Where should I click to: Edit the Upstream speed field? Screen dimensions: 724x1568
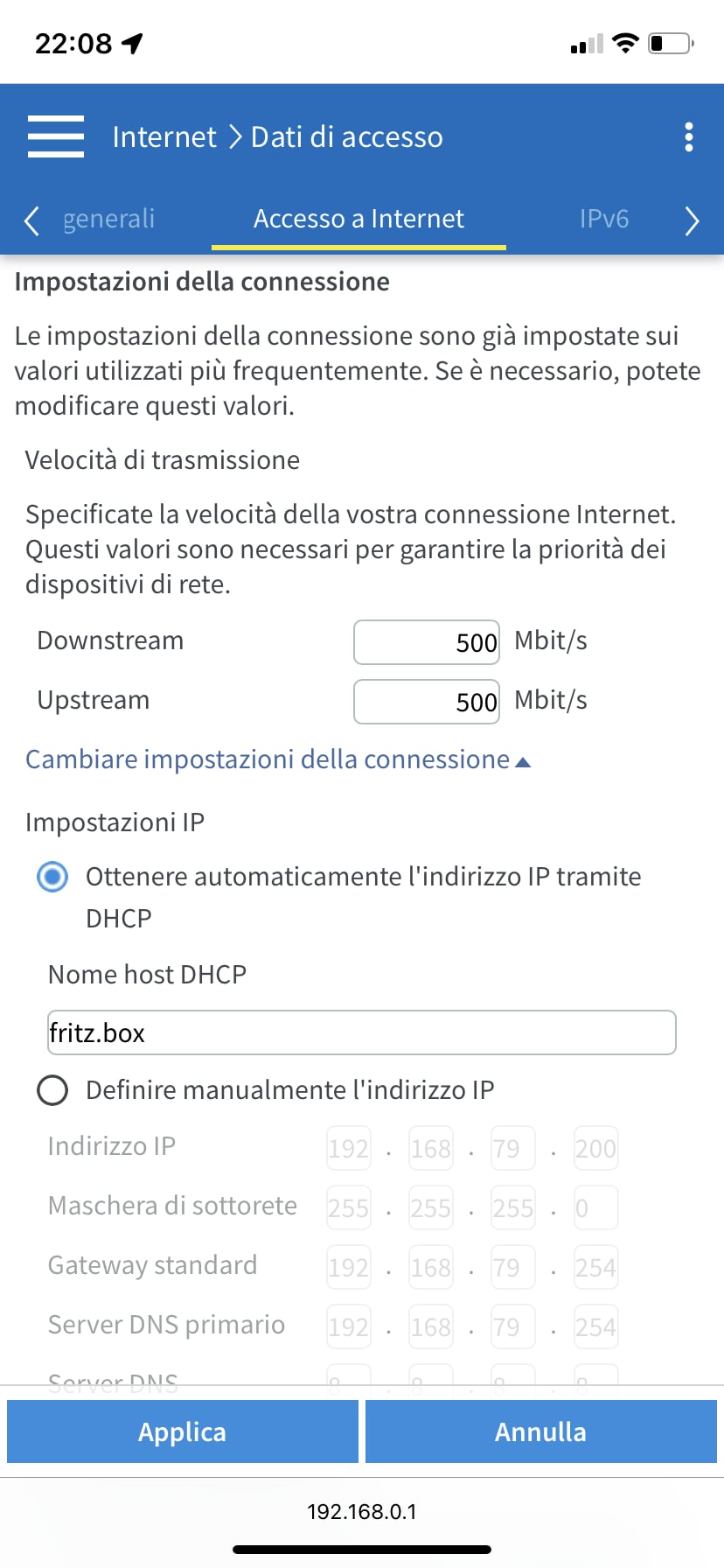click(x=427, y=702)
